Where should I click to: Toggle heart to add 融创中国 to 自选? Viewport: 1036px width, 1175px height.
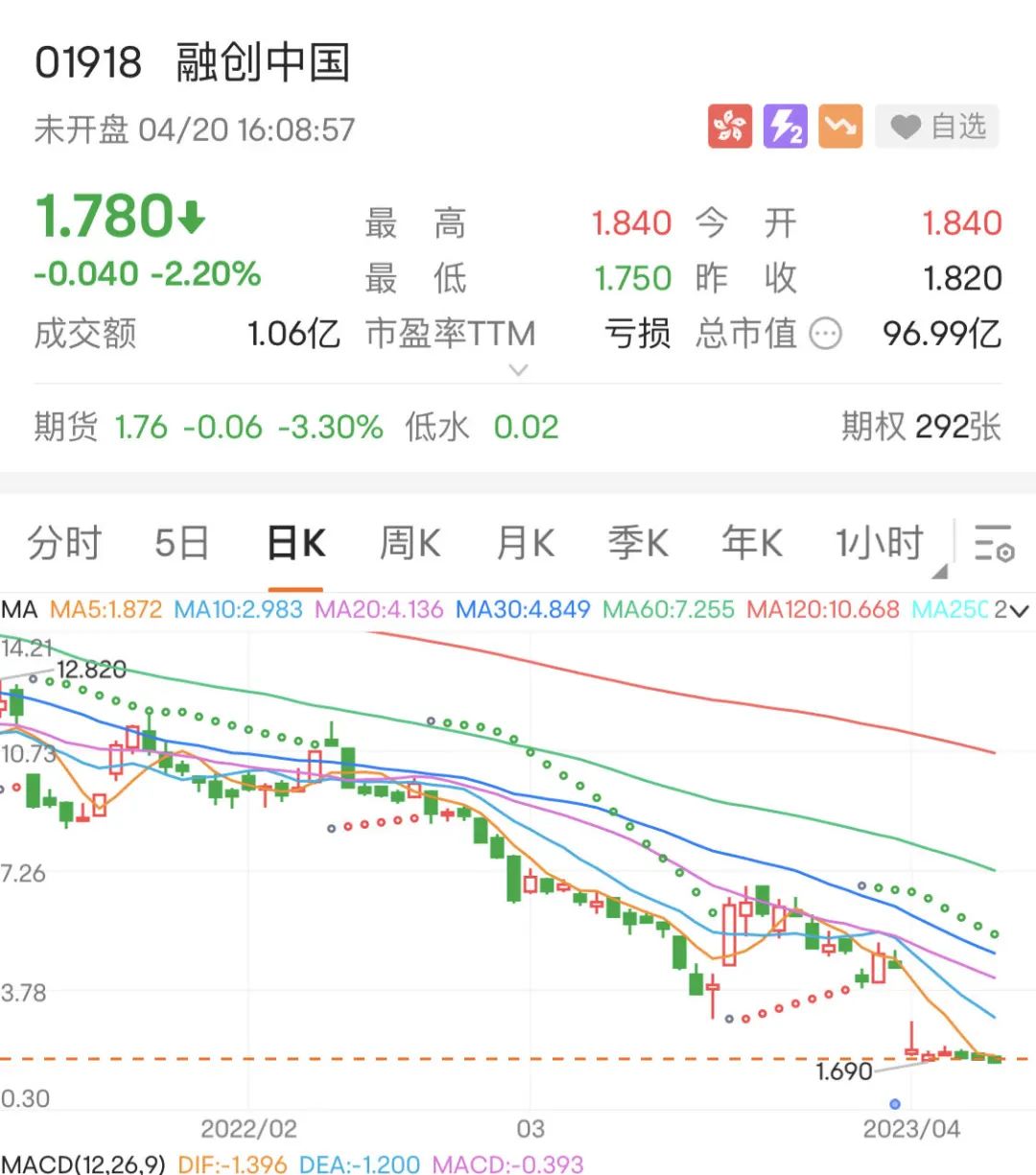tap(903, 126)
